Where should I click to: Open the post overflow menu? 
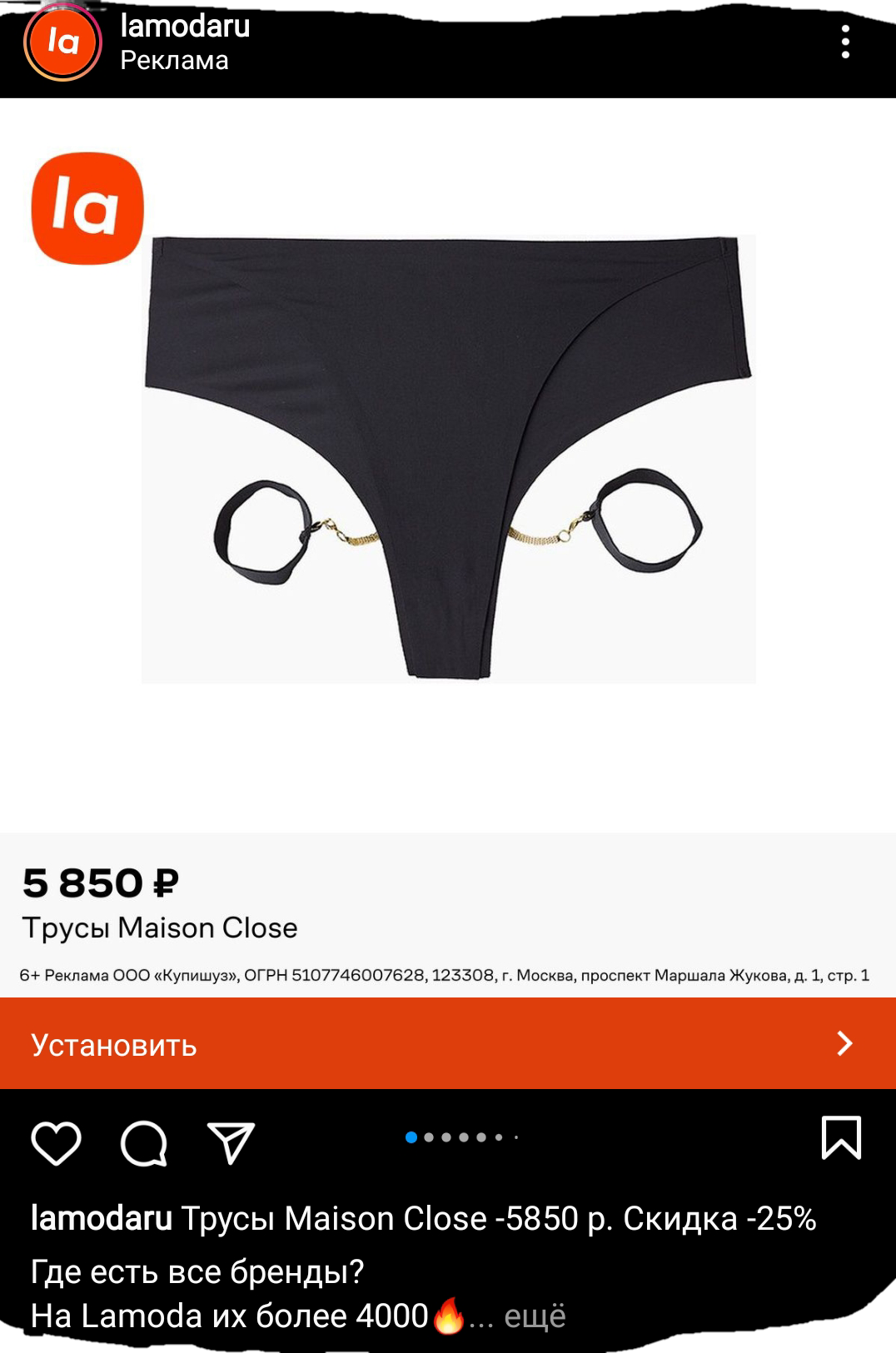pyautogui.click(x=845, y=42)
